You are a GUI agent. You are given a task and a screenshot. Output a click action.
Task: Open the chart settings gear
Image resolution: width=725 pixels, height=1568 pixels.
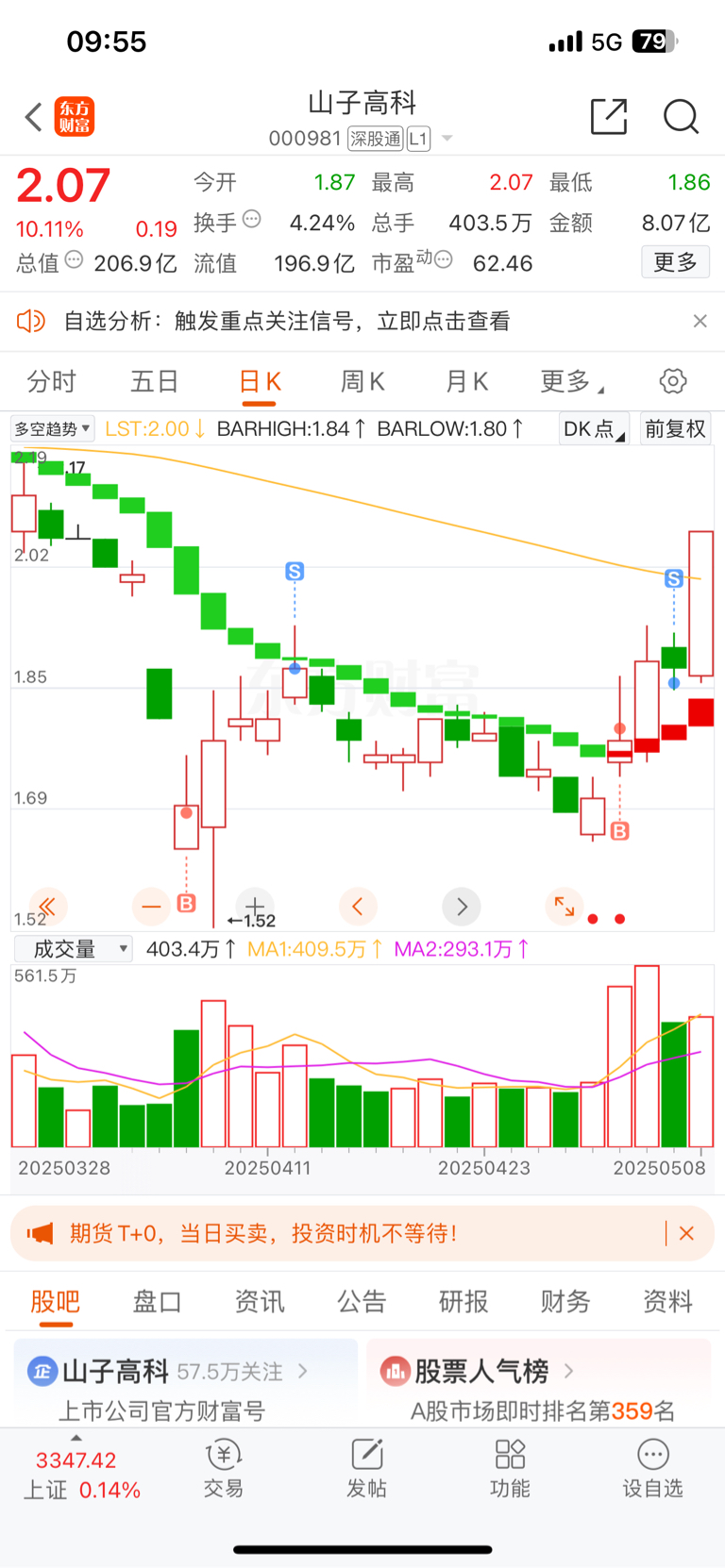pyautogui.click(x=673, y=381)
